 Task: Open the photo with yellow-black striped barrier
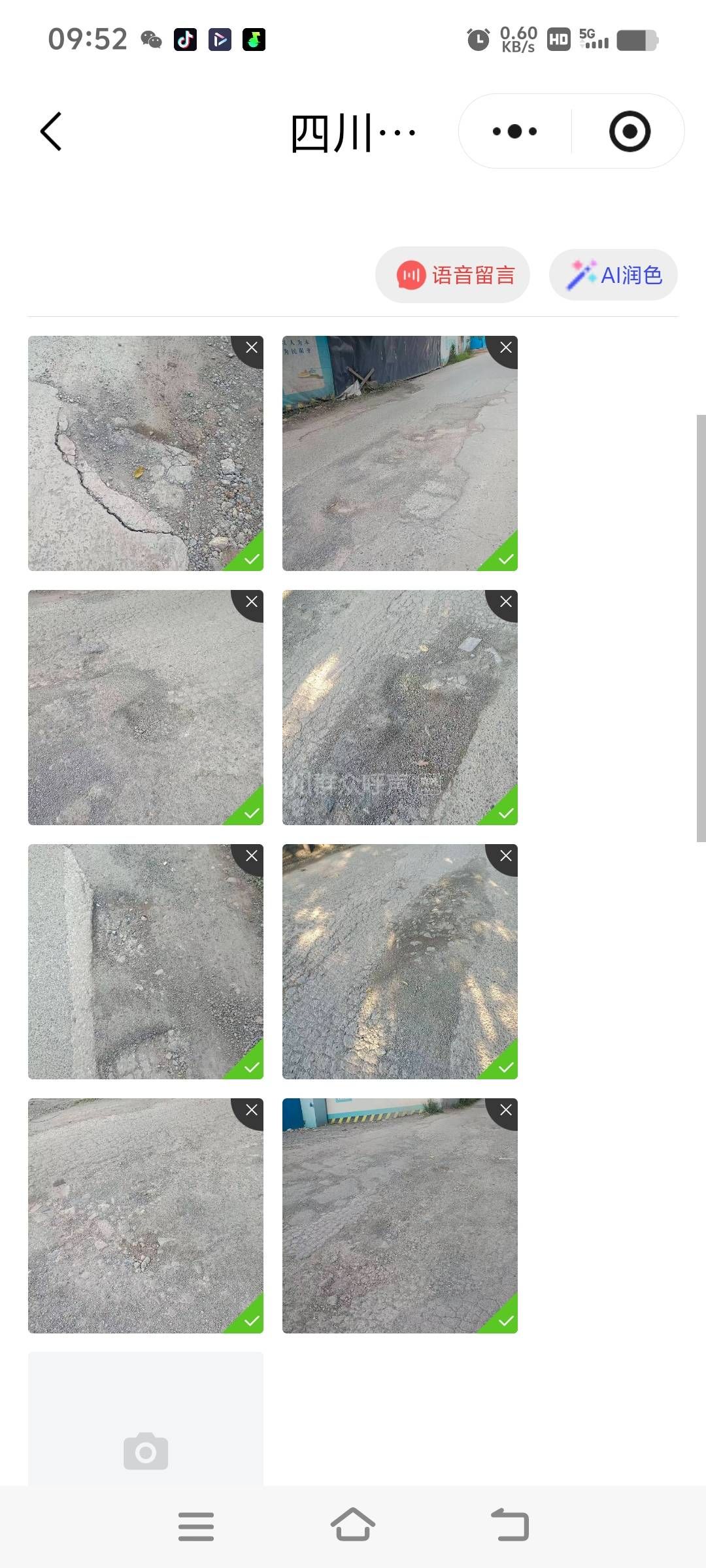coord(399,1216)
